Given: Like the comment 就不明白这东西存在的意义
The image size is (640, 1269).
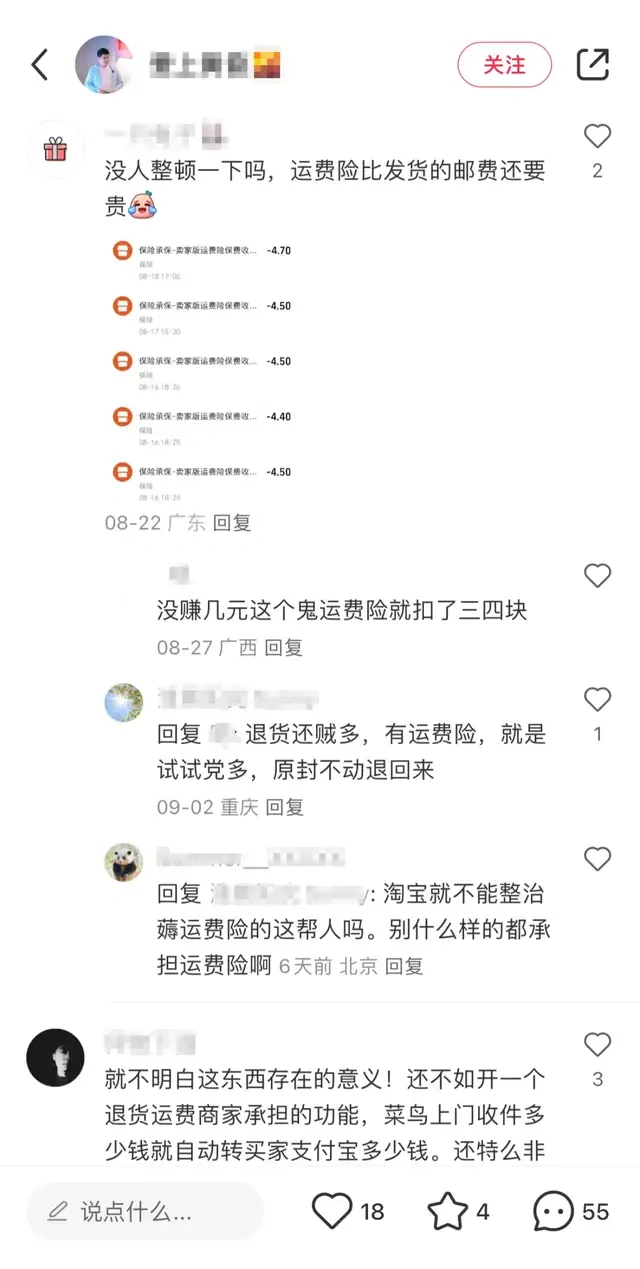Looking at the screenshot, I should [x=597, y=1045].
